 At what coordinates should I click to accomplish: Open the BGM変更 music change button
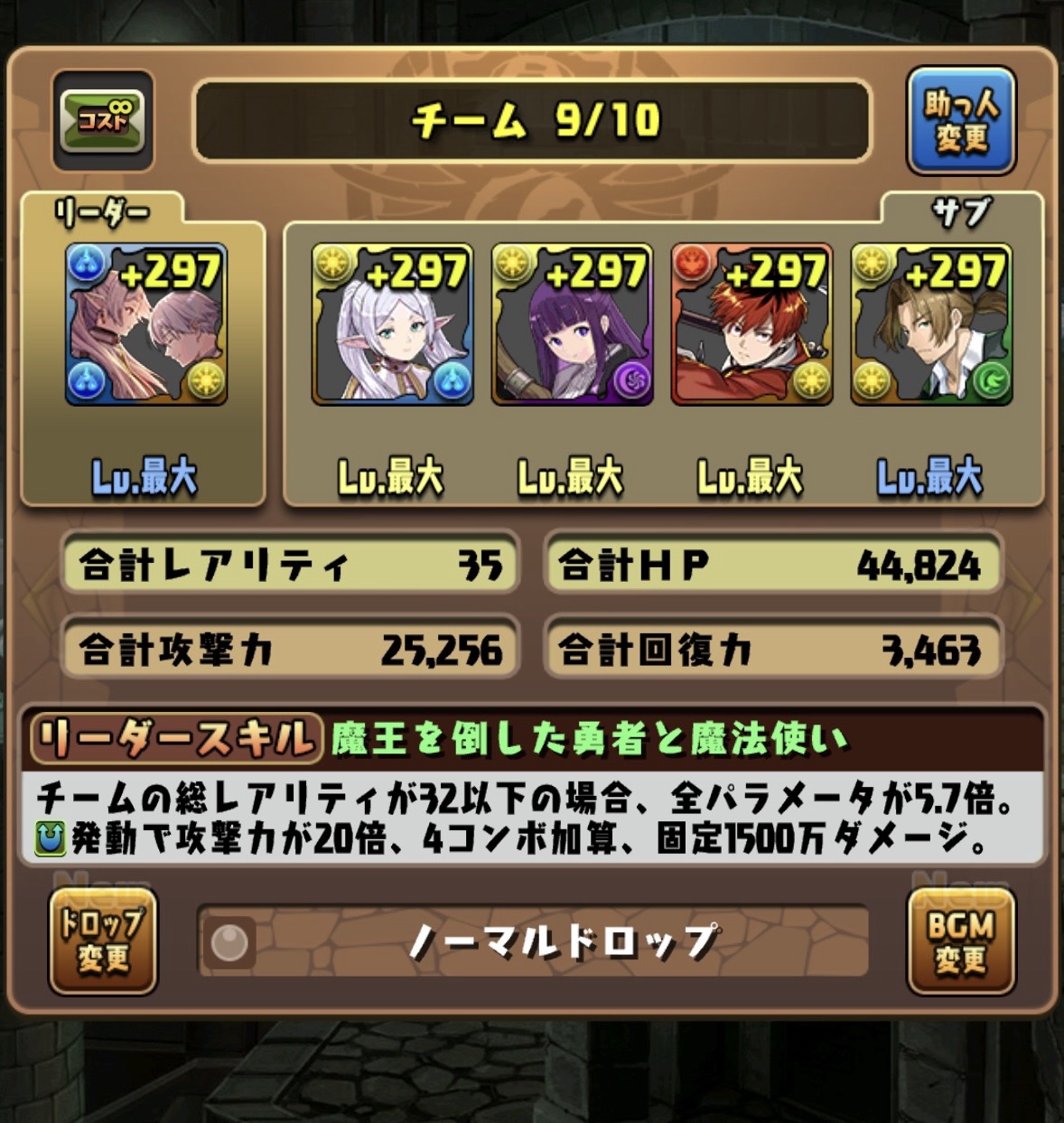961,941
